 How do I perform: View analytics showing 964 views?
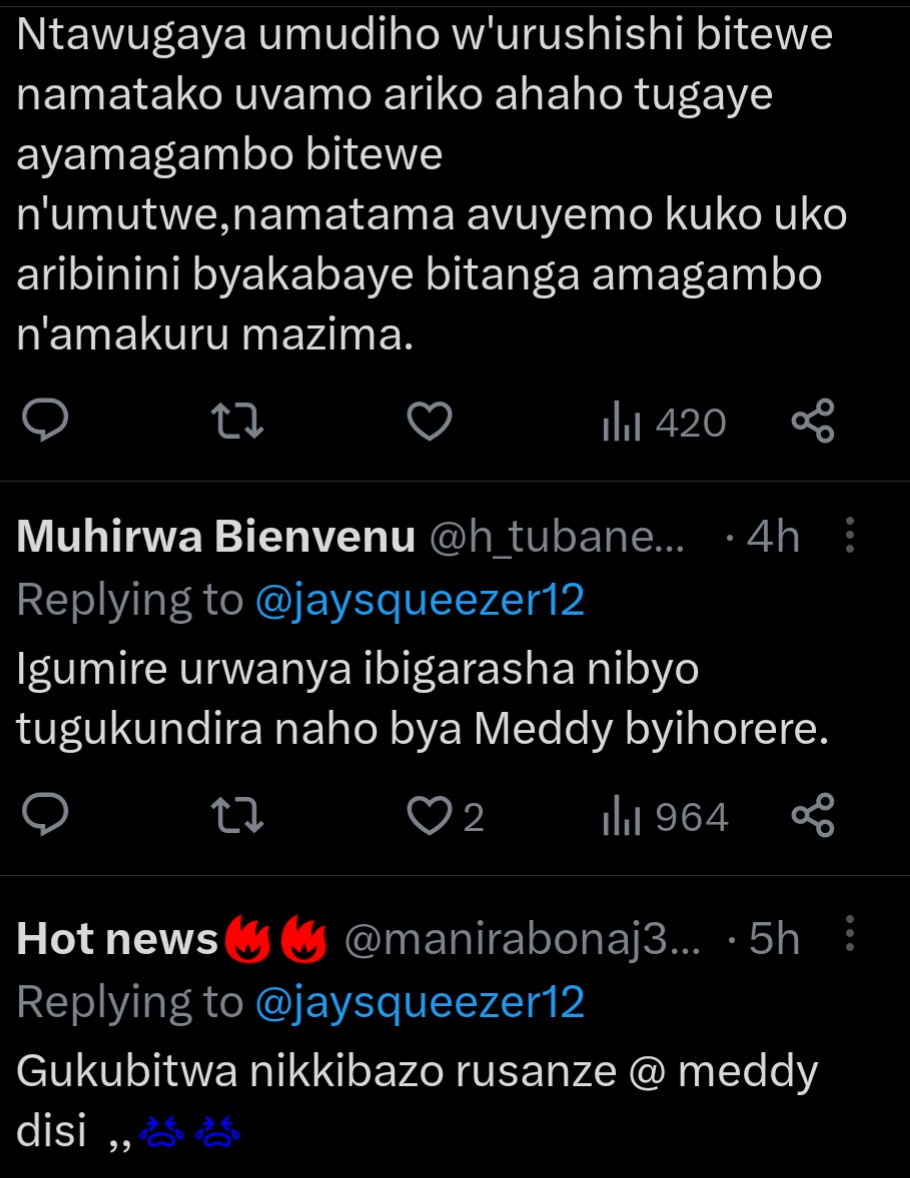[665, 817]
